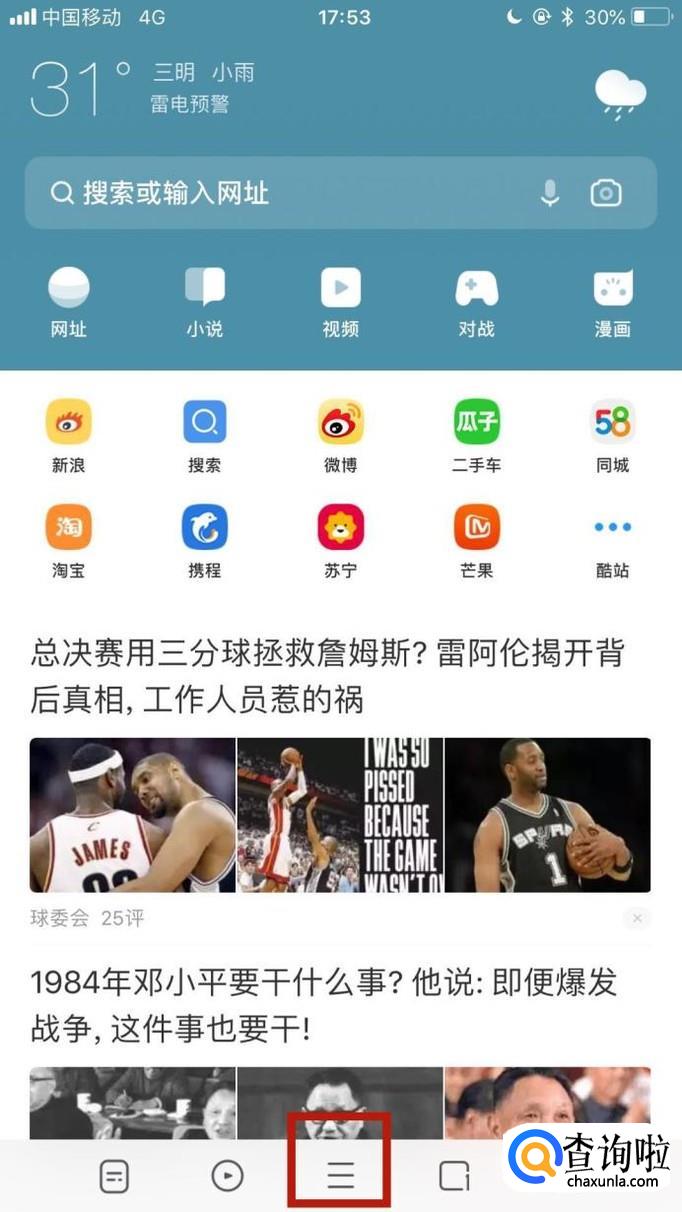Open the 携程 travel shortcut
This screenshot has width=682, height=1212.
click(205, 541)
